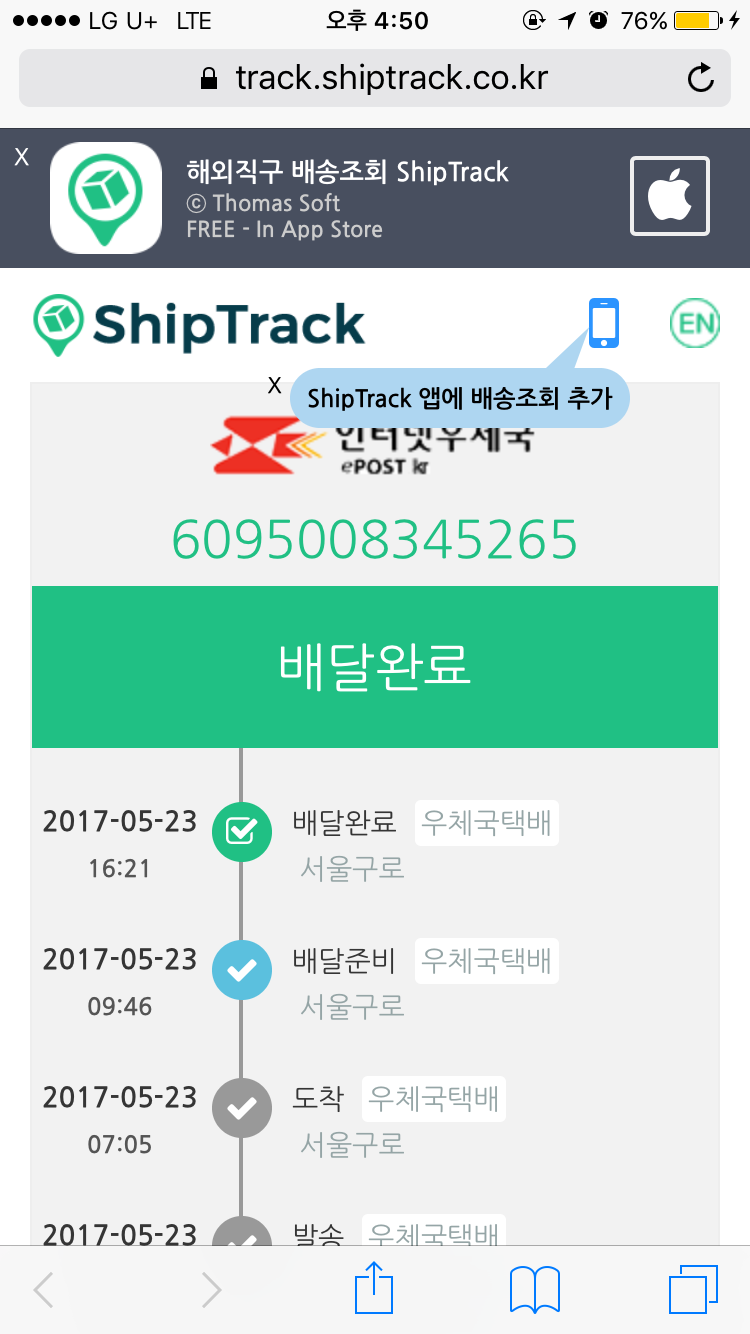Dismiss the ShipTrack app banner
Image resolution: width=750 pixels, height=1334 pixels.
21,158
